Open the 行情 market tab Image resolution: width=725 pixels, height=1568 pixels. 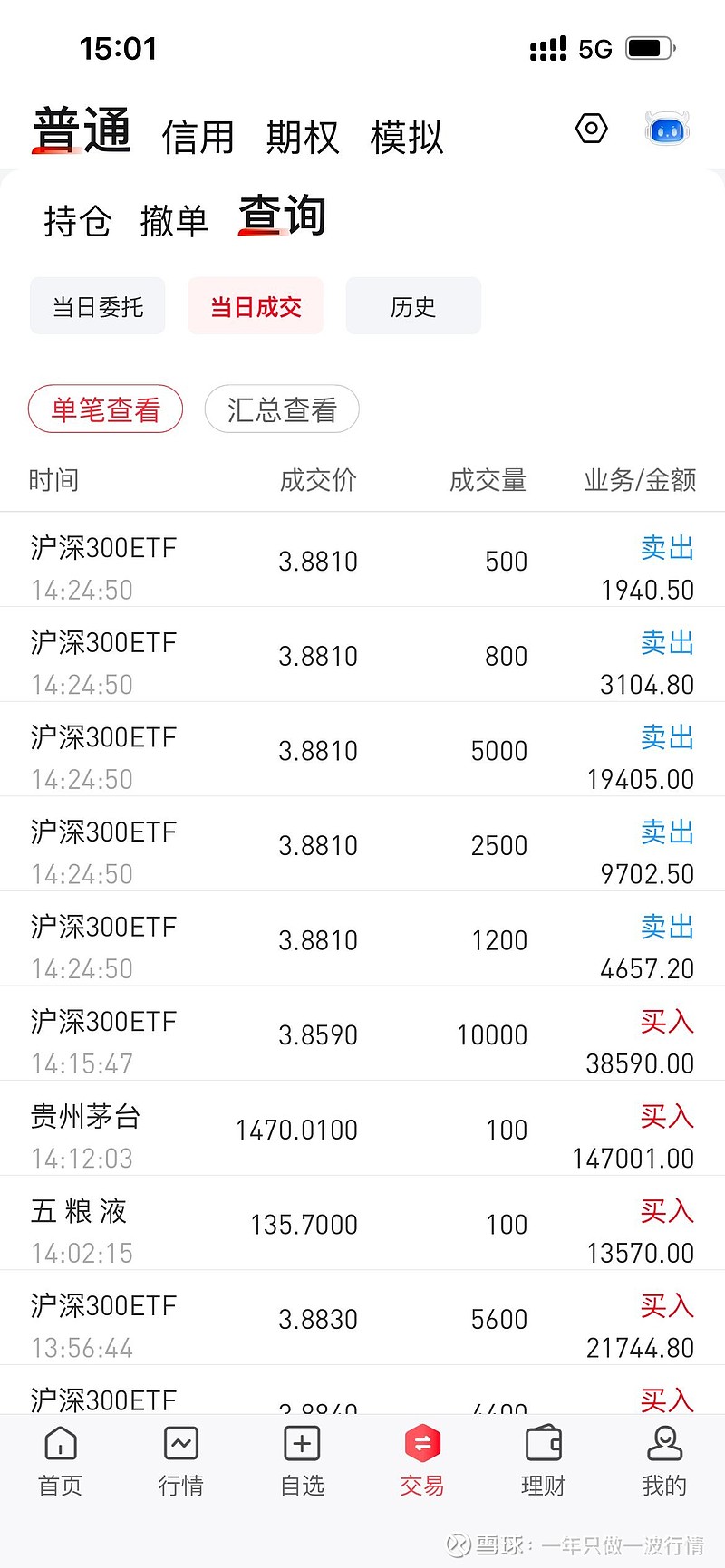[x=181, y=1461]
